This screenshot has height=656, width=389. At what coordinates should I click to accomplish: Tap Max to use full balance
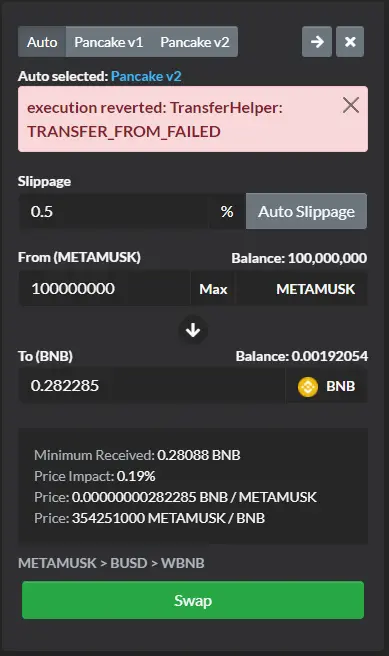coord(213,289)
